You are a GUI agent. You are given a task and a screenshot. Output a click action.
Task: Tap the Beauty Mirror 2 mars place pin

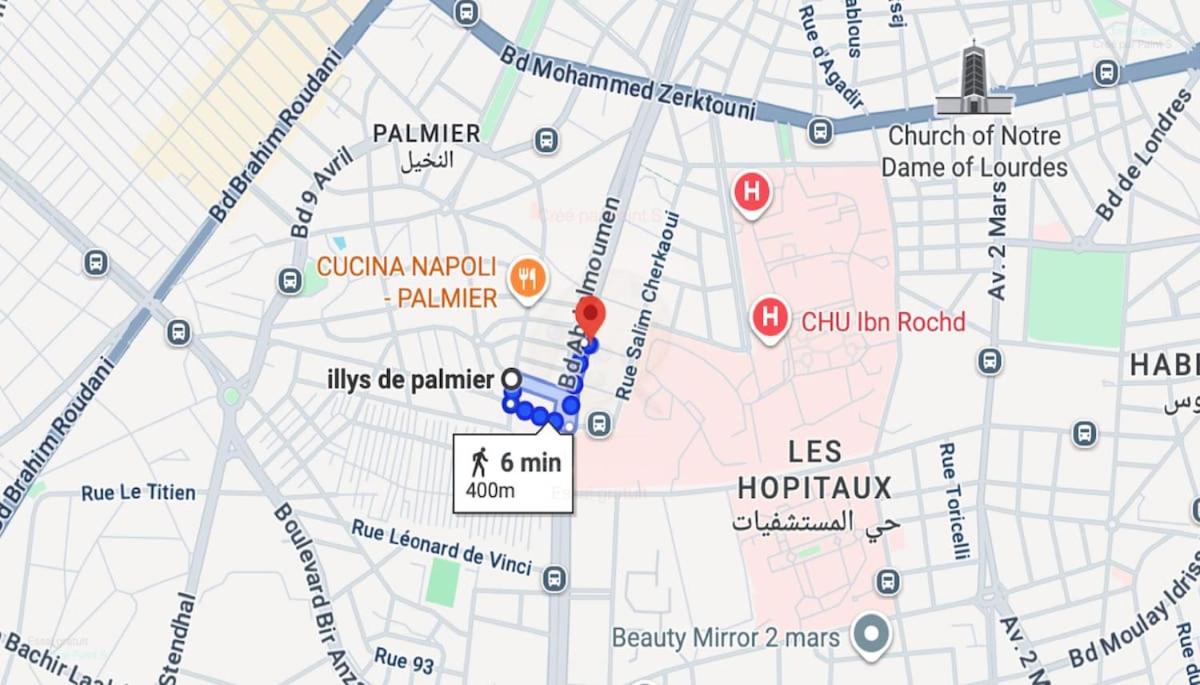pyautogui.click(x=872, y=634)
